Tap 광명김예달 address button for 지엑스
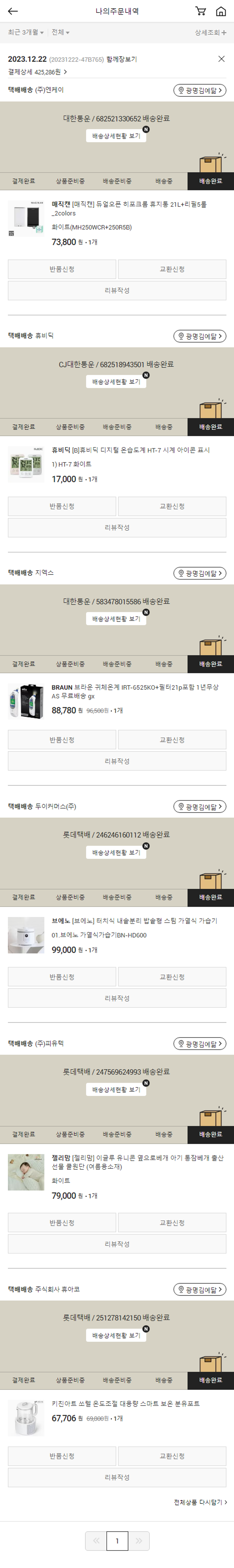The height and width of the screenshot is (1568, 234). pyautogui.click(x=200, y=573)
